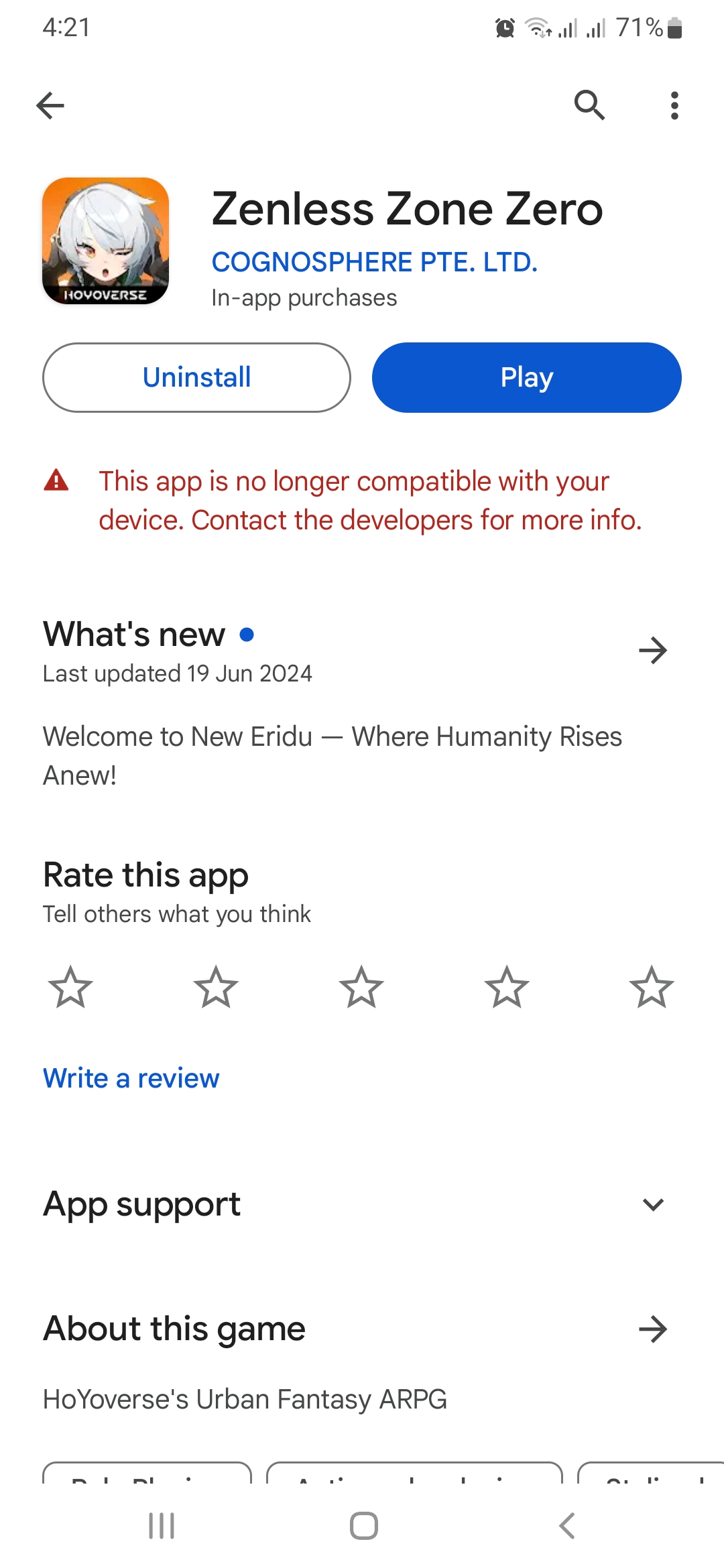Select the three-star rating
This screenshot has width=724, height=1568.
pyautogui.click(x=361, y=986)
